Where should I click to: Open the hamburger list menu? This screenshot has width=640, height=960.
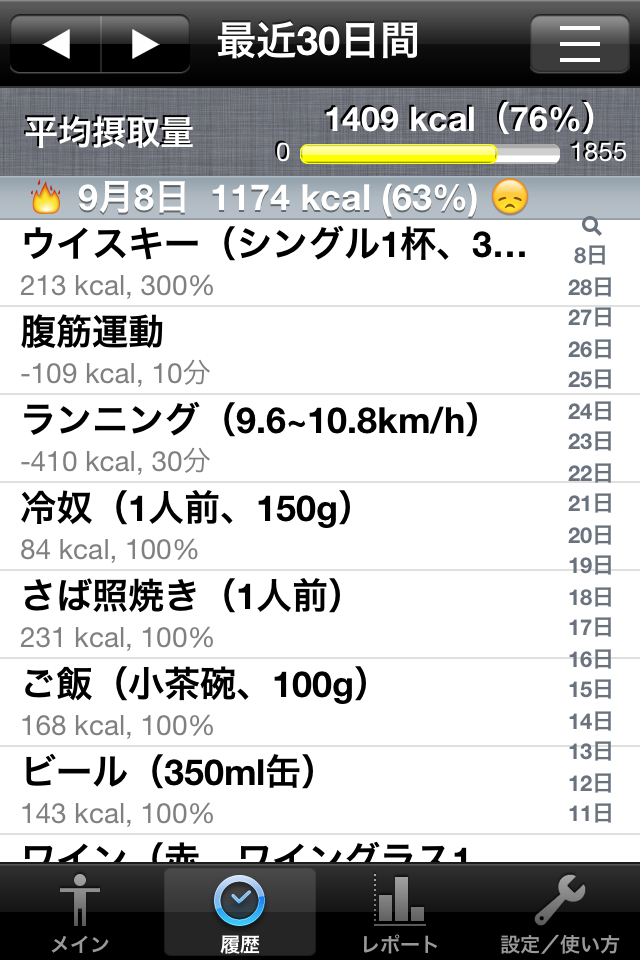coord(579,44)
